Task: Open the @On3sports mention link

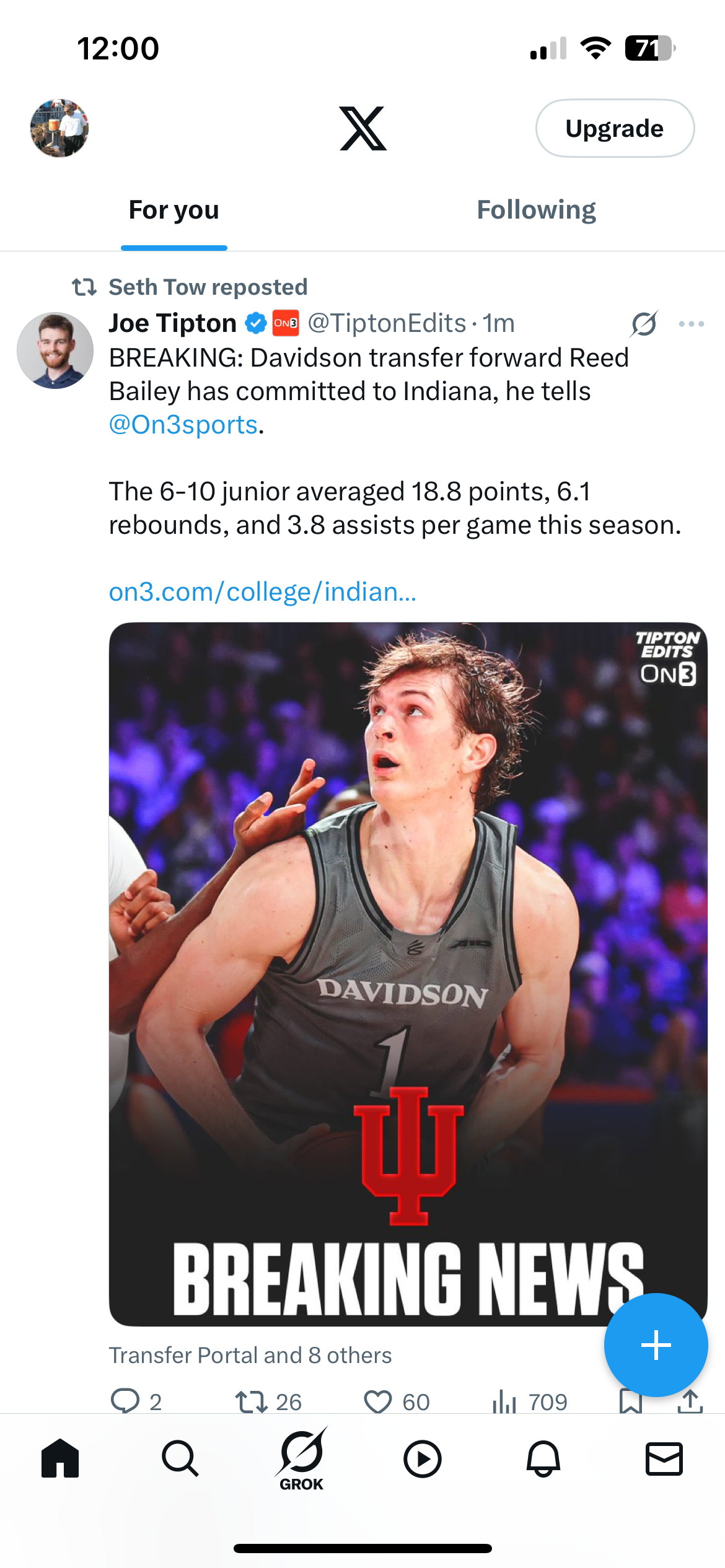Action: tap(183, 425)
